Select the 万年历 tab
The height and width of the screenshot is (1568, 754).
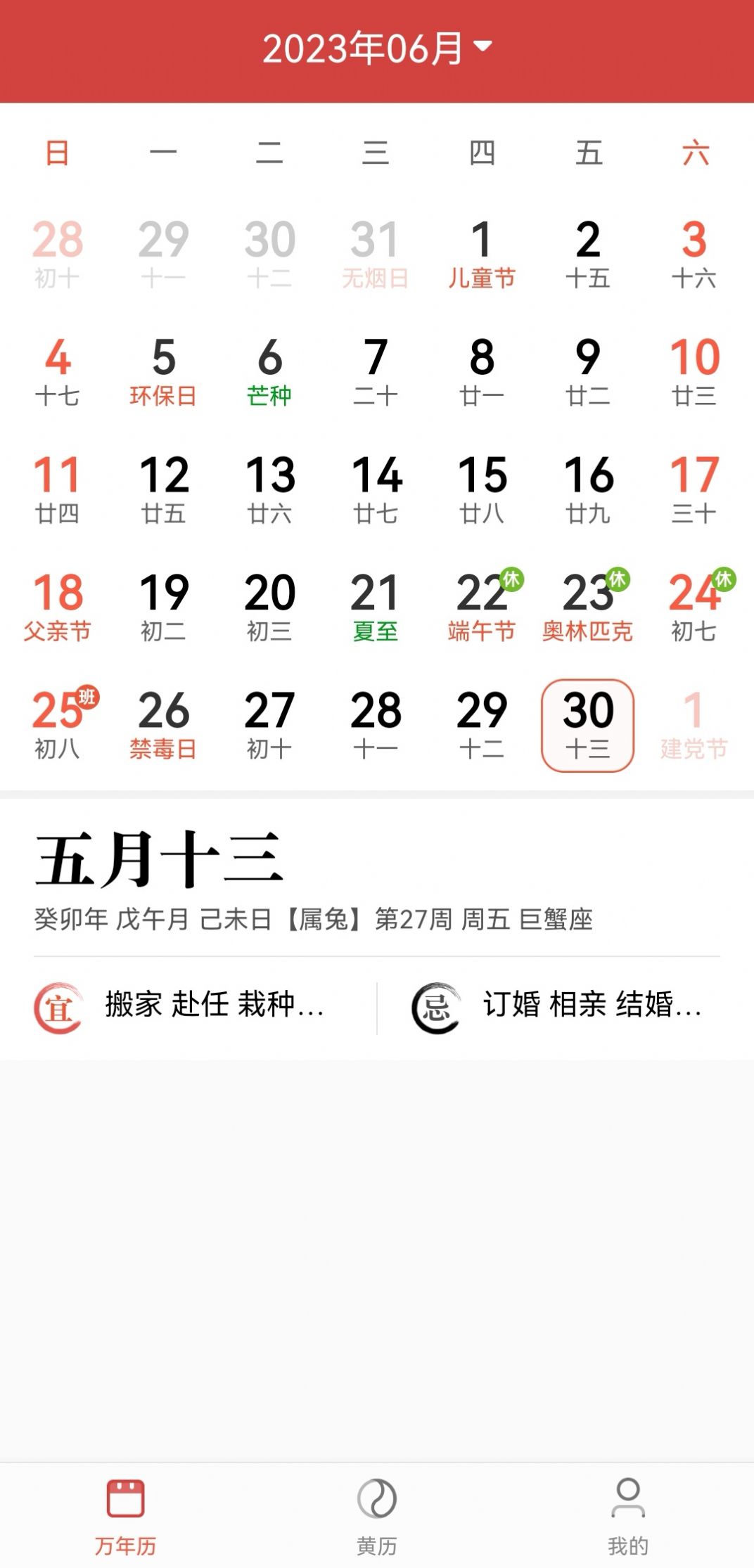pyautogui.click(x=126, y=1515)
